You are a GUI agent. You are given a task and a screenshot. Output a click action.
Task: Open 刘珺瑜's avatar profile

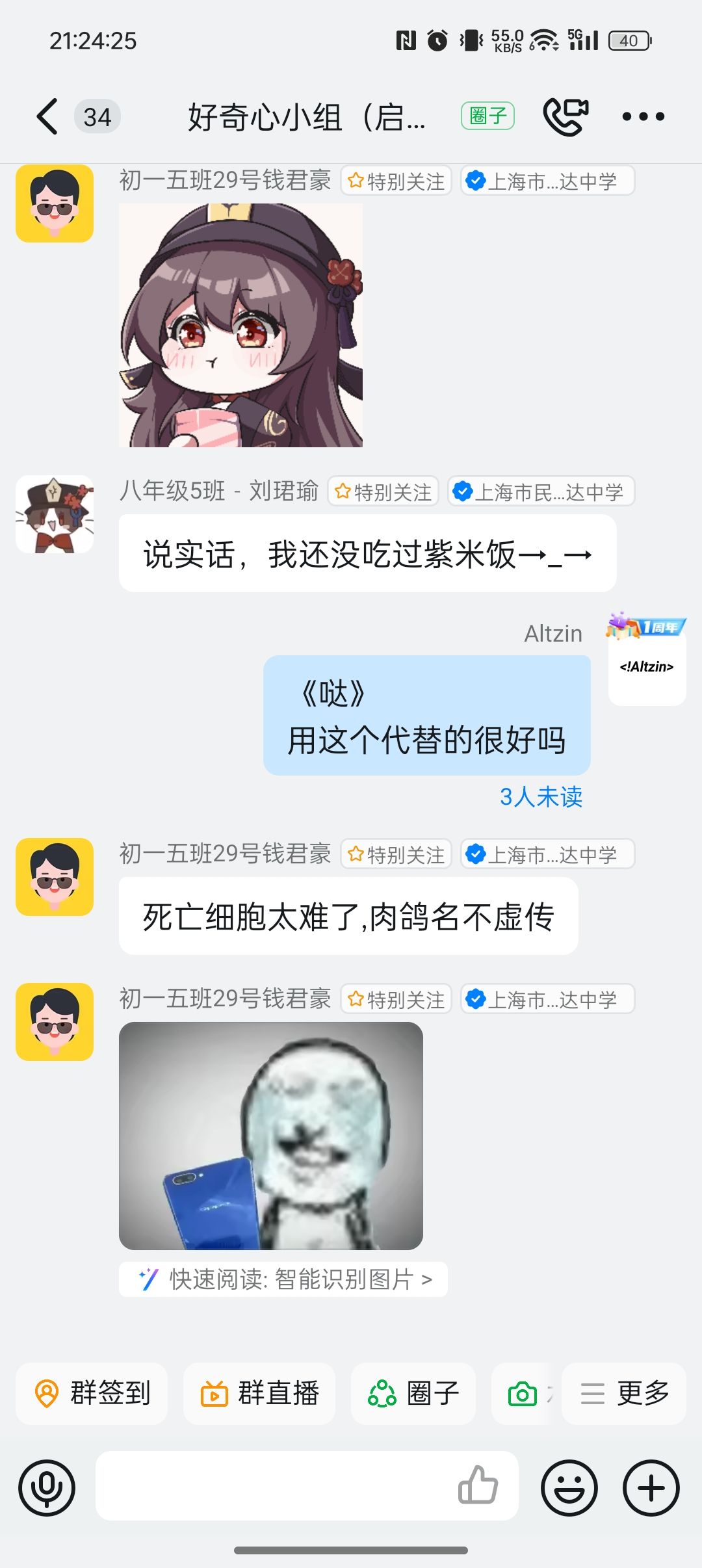pos(55,514)
